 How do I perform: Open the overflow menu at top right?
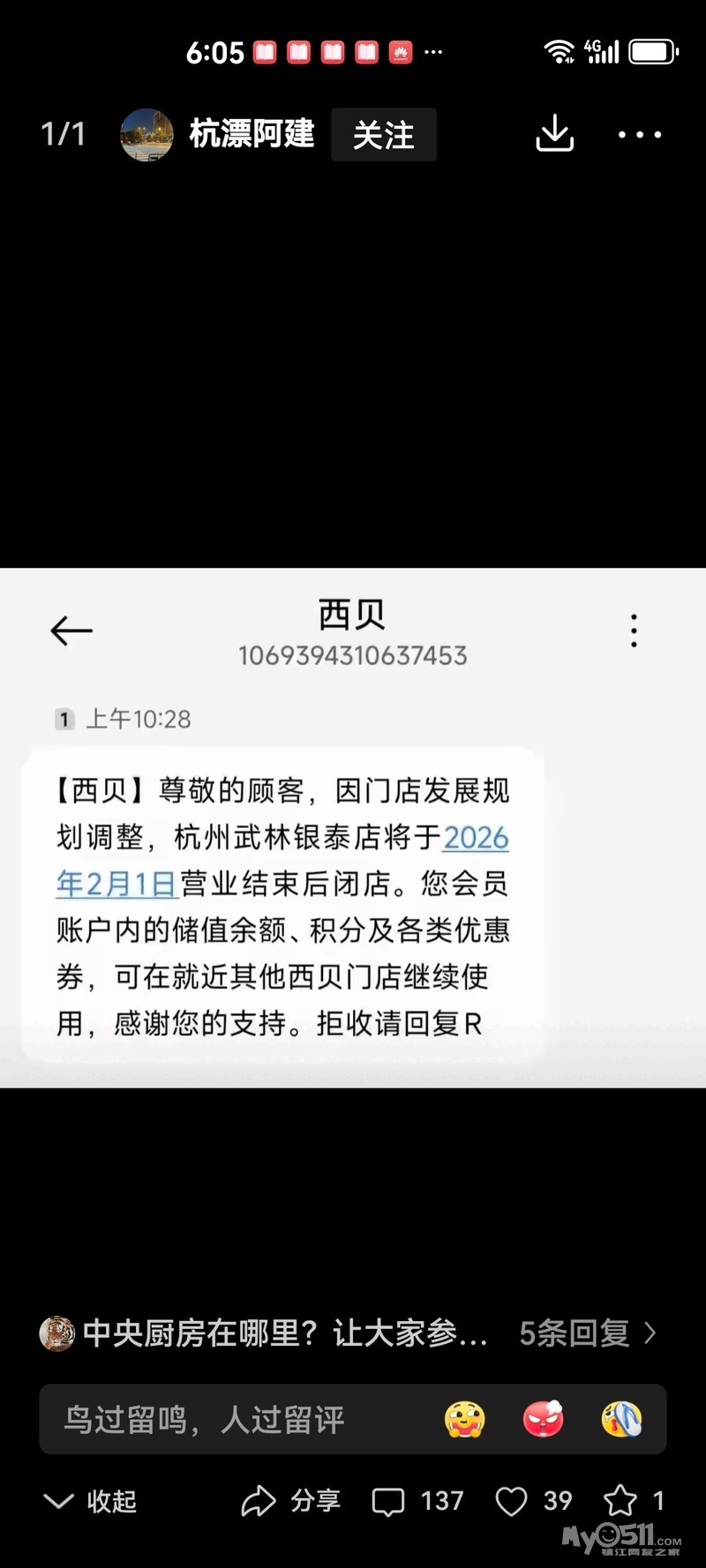tap(639, 135)
